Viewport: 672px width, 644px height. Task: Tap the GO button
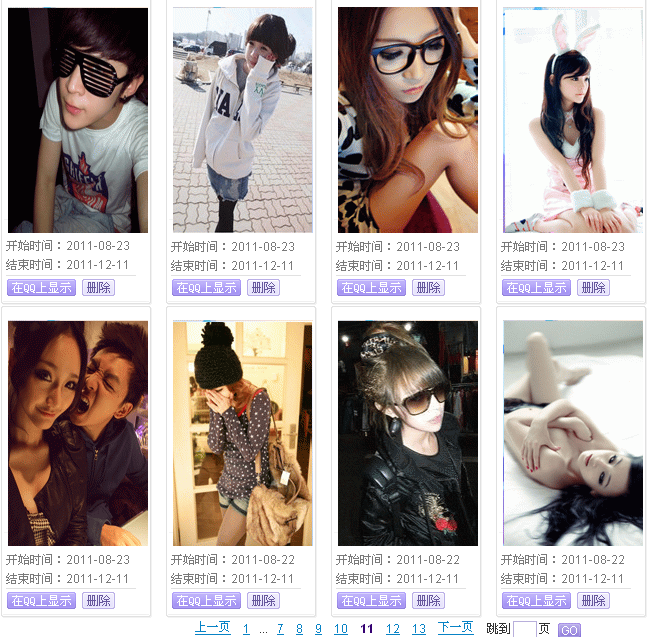[x=569, y=630]
